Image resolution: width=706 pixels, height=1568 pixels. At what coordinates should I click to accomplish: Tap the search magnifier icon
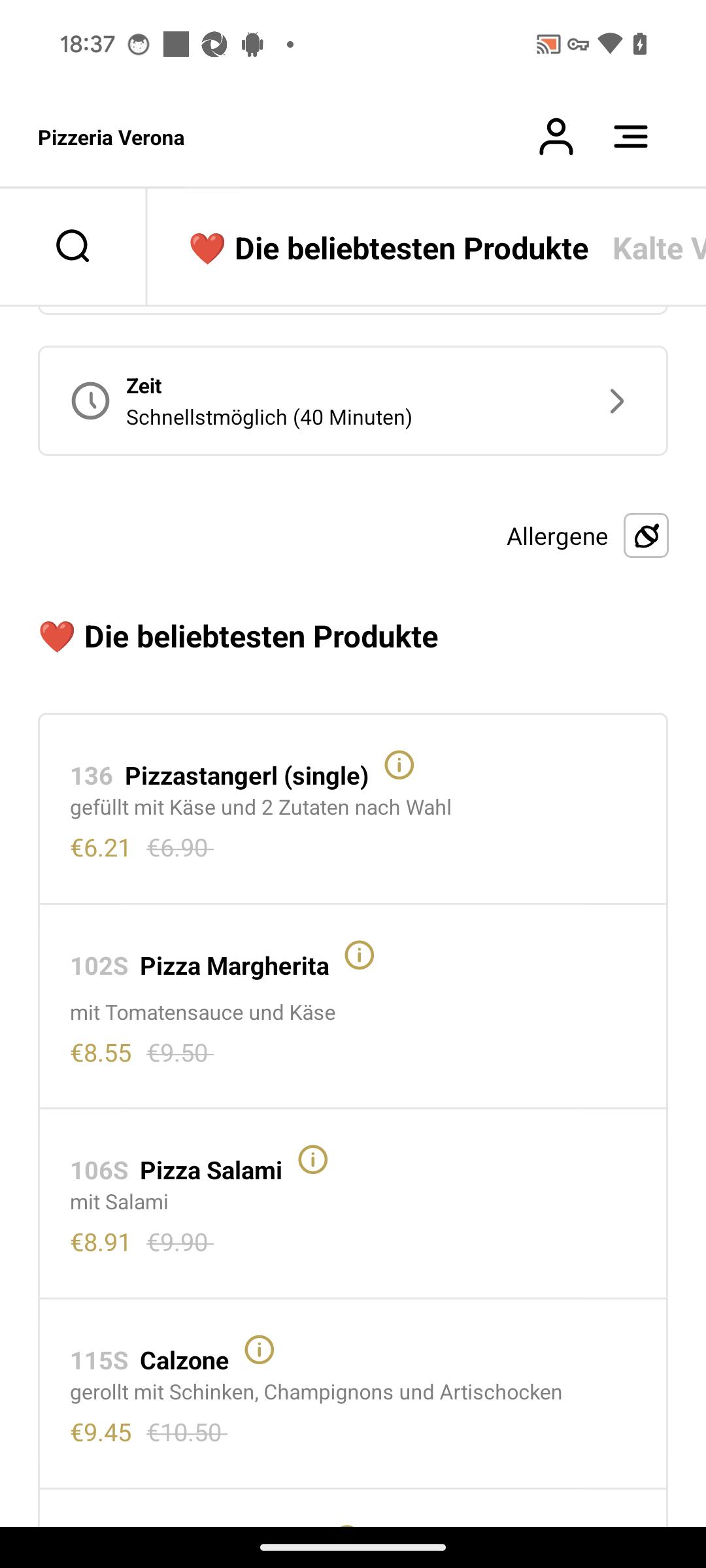point(73,246)
